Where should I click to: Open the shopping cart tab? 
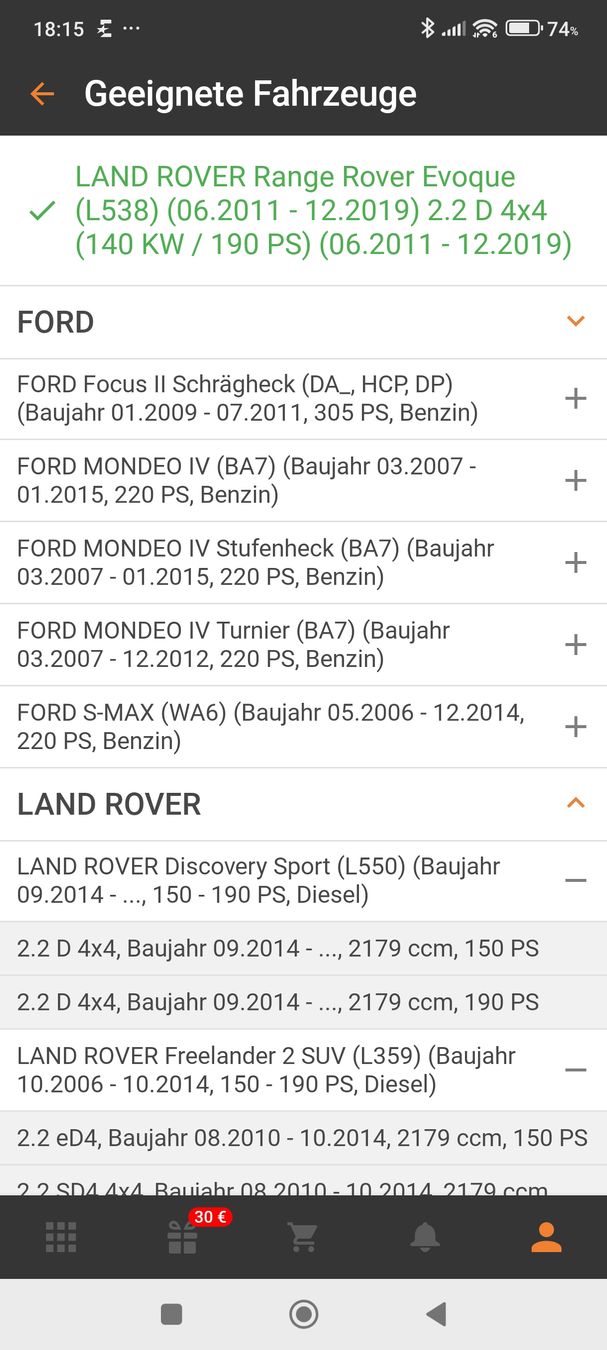pos(303,1237)
